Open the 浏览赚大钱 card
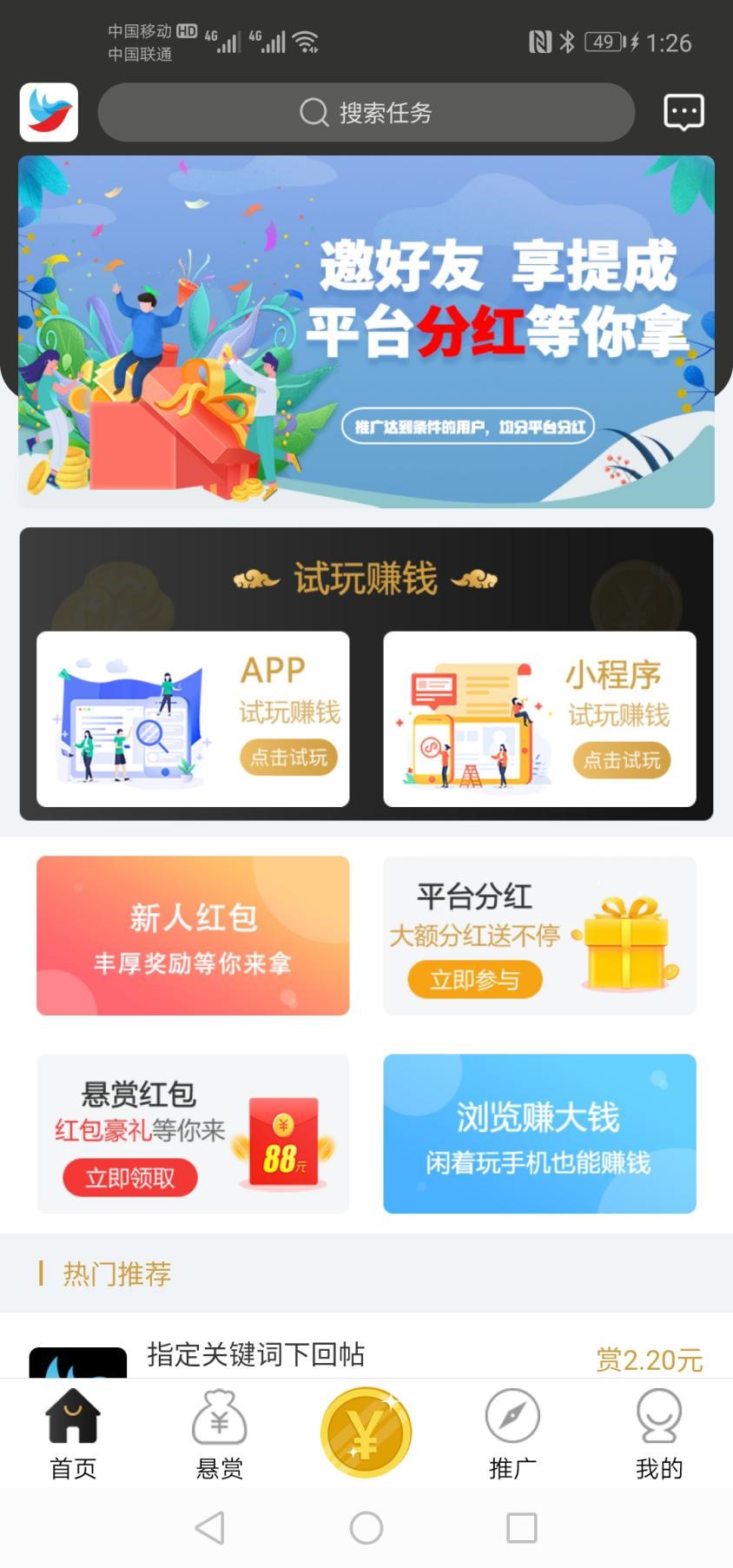Image resolution: width=733 pixels, height=1568 pixels. 539,1134
